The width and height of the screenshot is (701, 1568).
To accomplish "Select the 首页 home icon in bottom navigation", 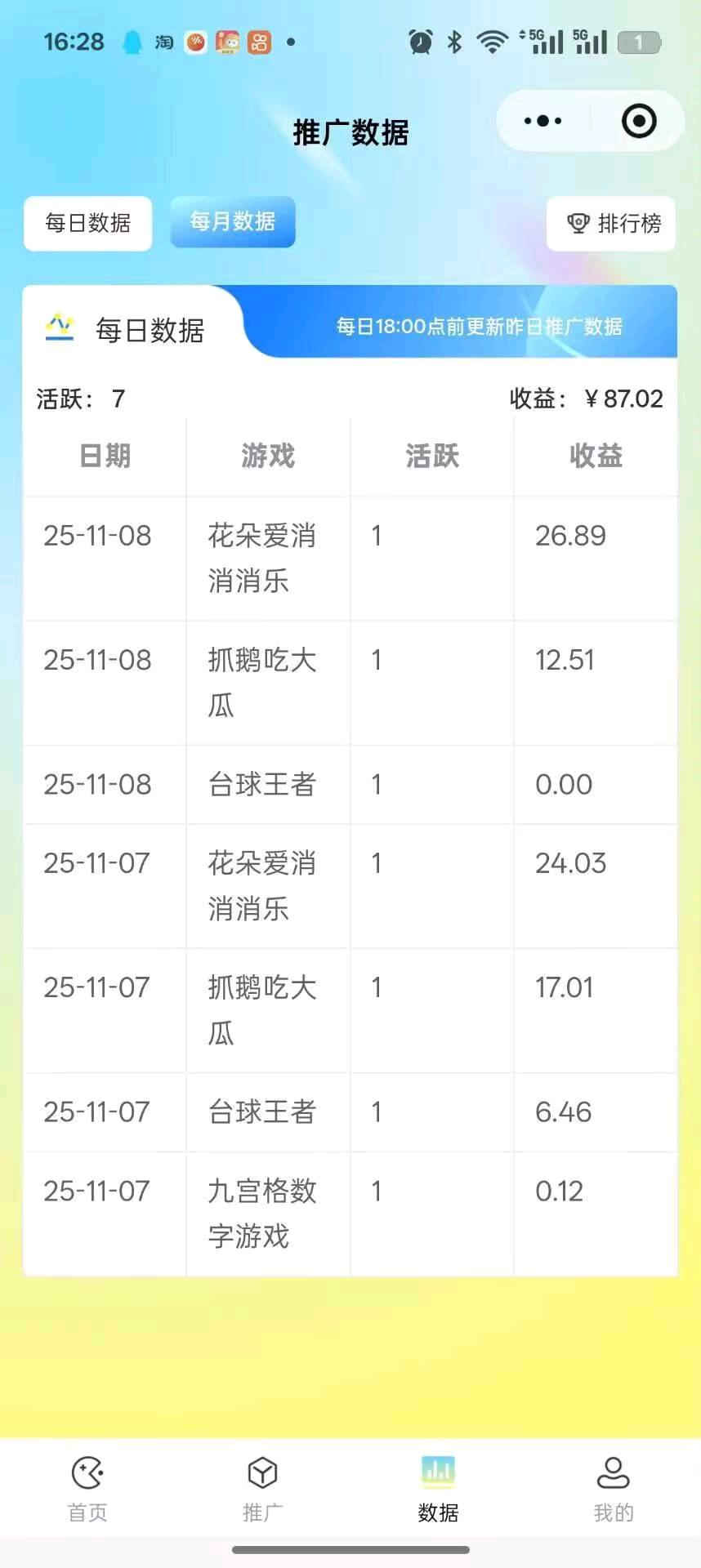I will [85, 1472].
